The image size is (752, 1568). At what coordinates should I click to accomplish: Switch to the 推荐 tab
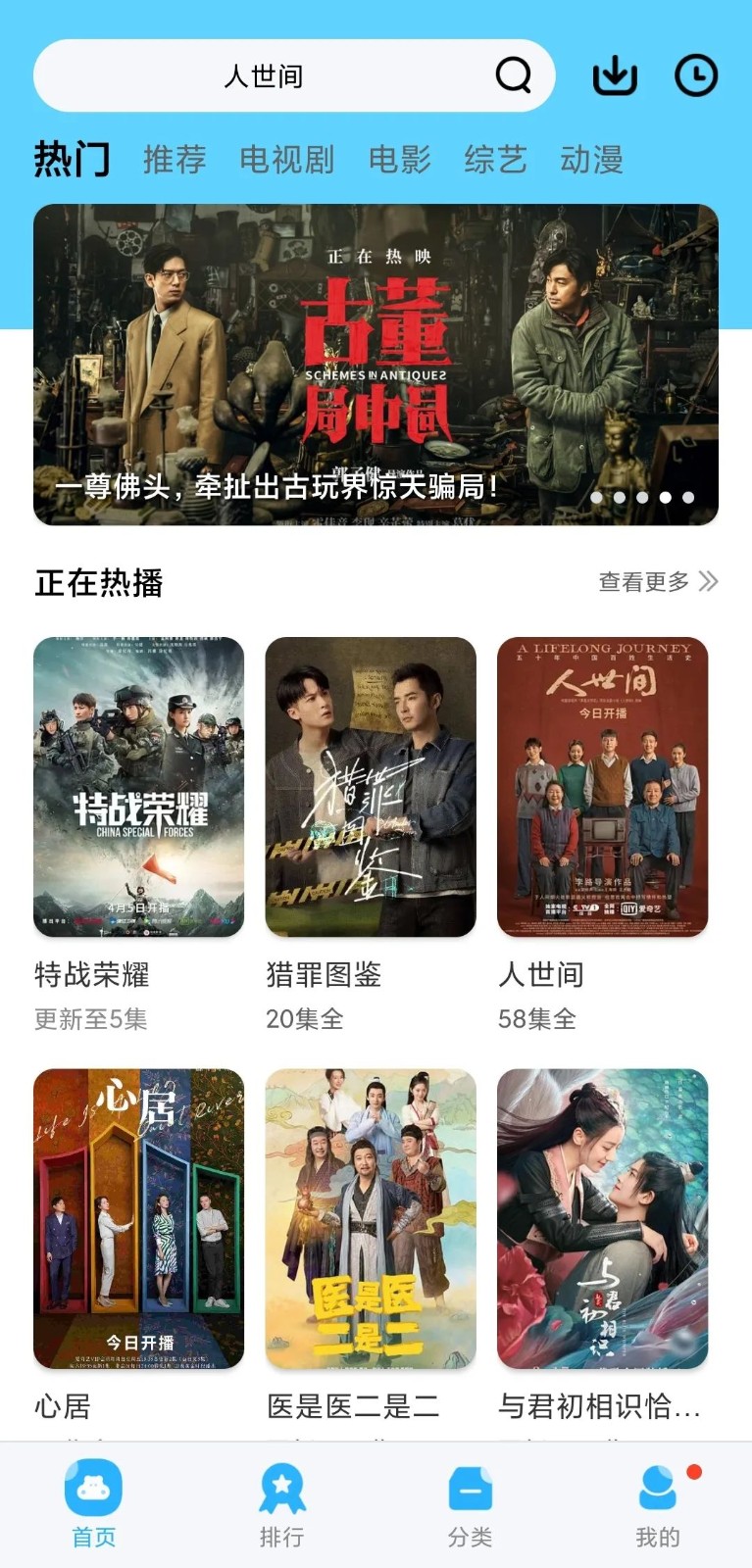[175, 160]
